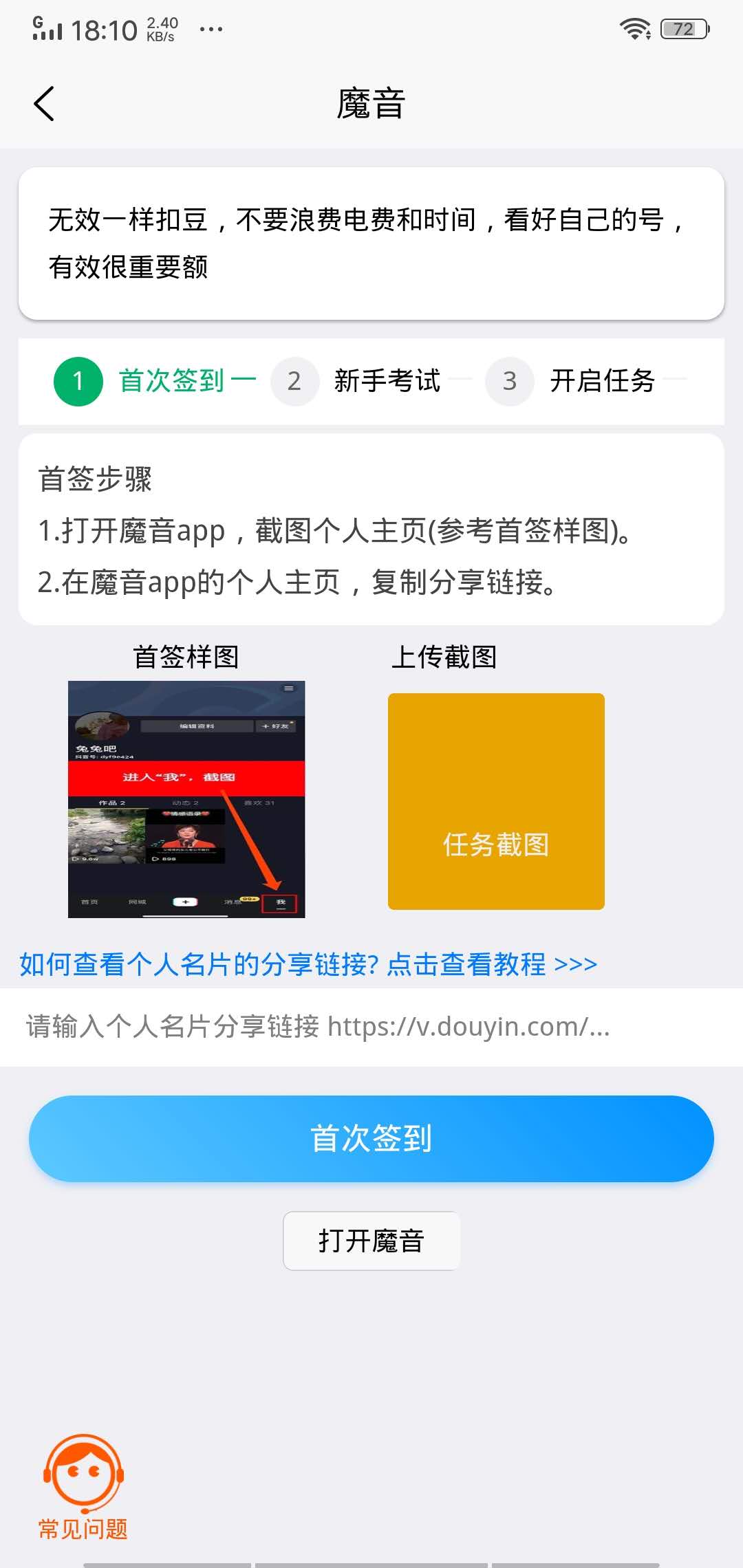Click the 打开魔音 button
The width and height of the screenshot is (743, 1568).
(x=371, y=1241)
